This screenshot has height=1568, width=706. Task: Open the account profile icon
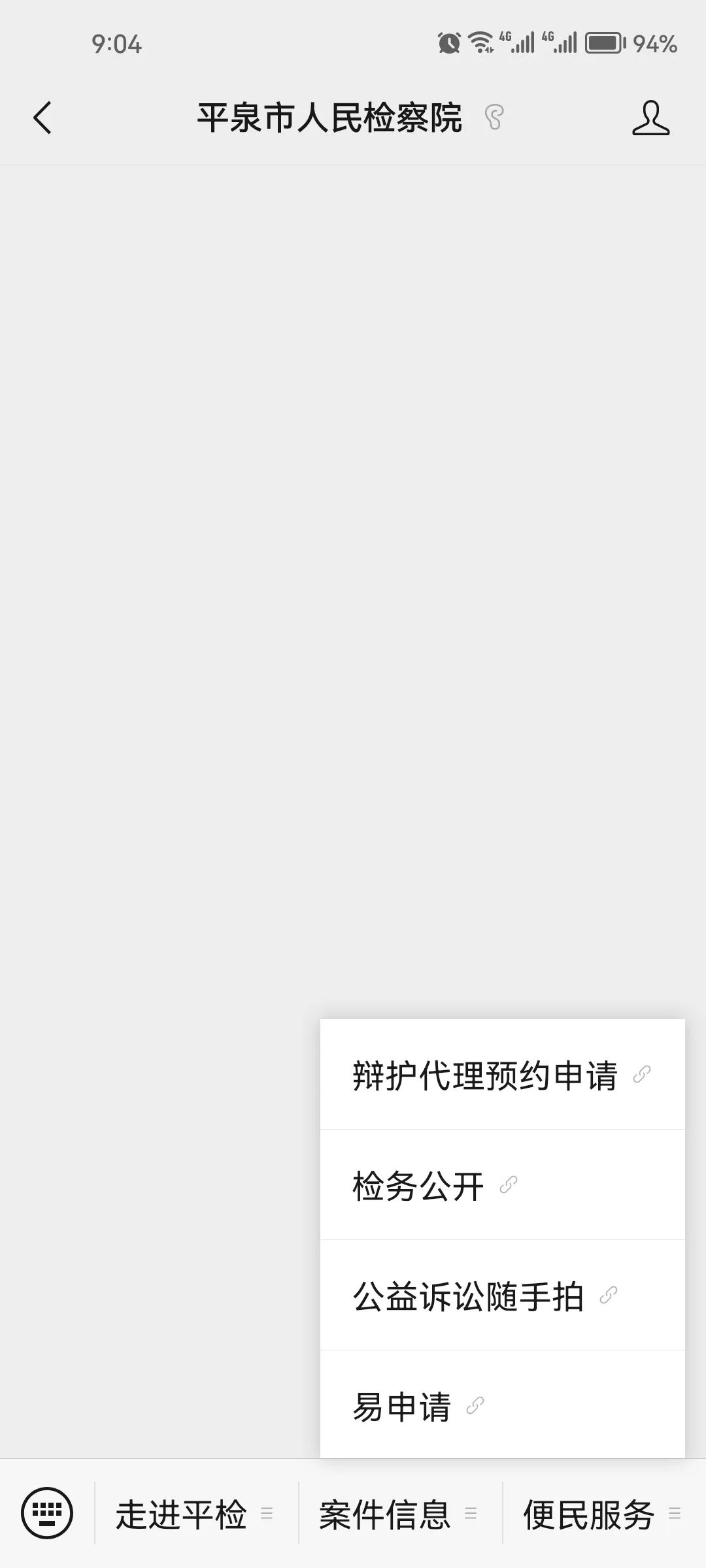650,118
